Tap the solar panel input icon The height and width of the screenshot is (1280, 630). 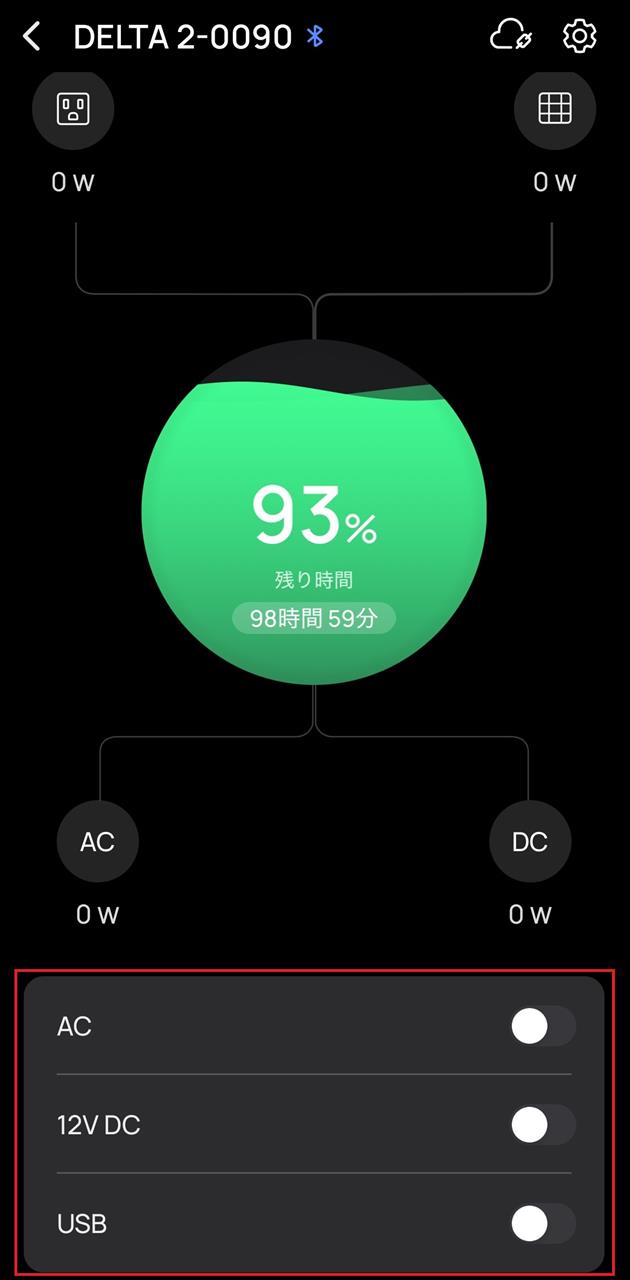pos(554,108)
